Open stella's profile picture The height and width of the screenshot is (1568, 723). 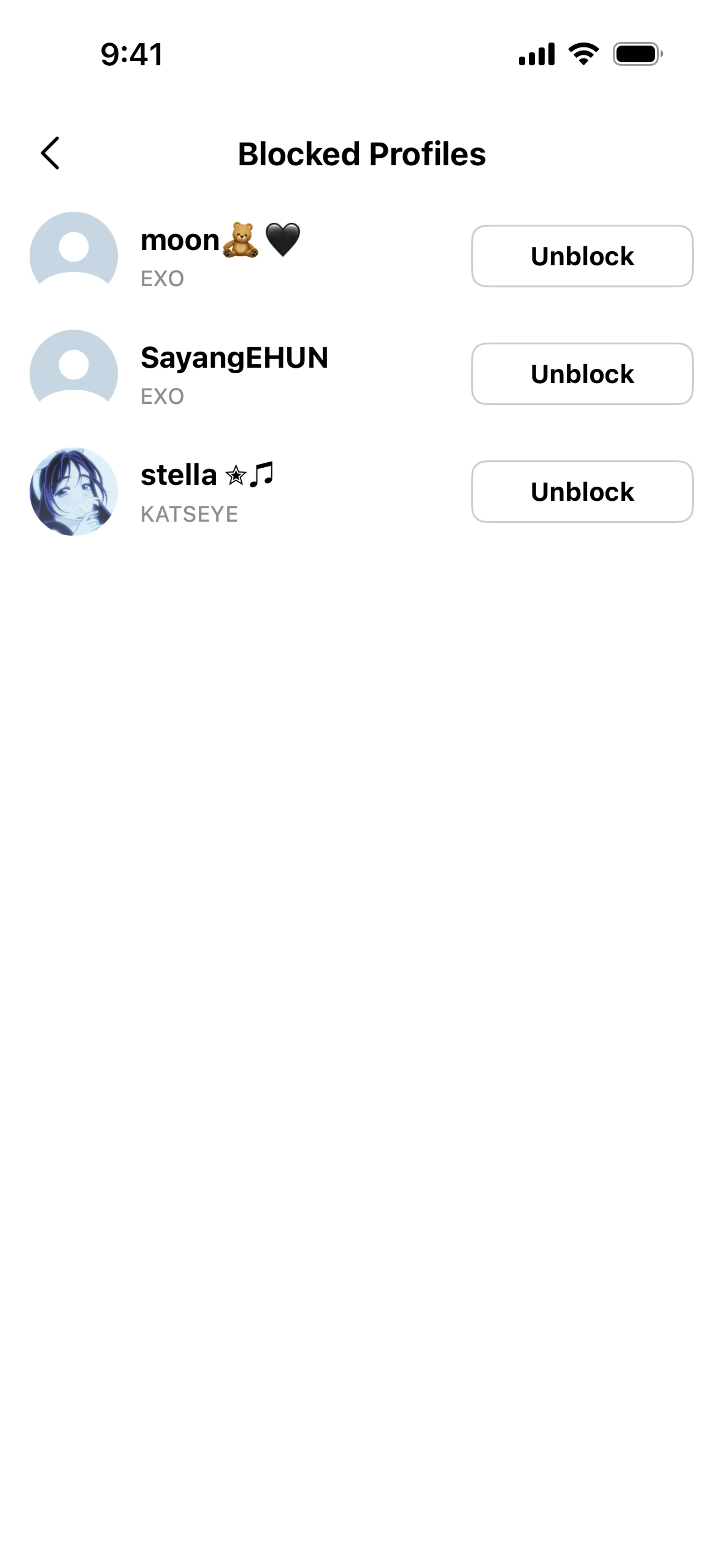(74, 491)
